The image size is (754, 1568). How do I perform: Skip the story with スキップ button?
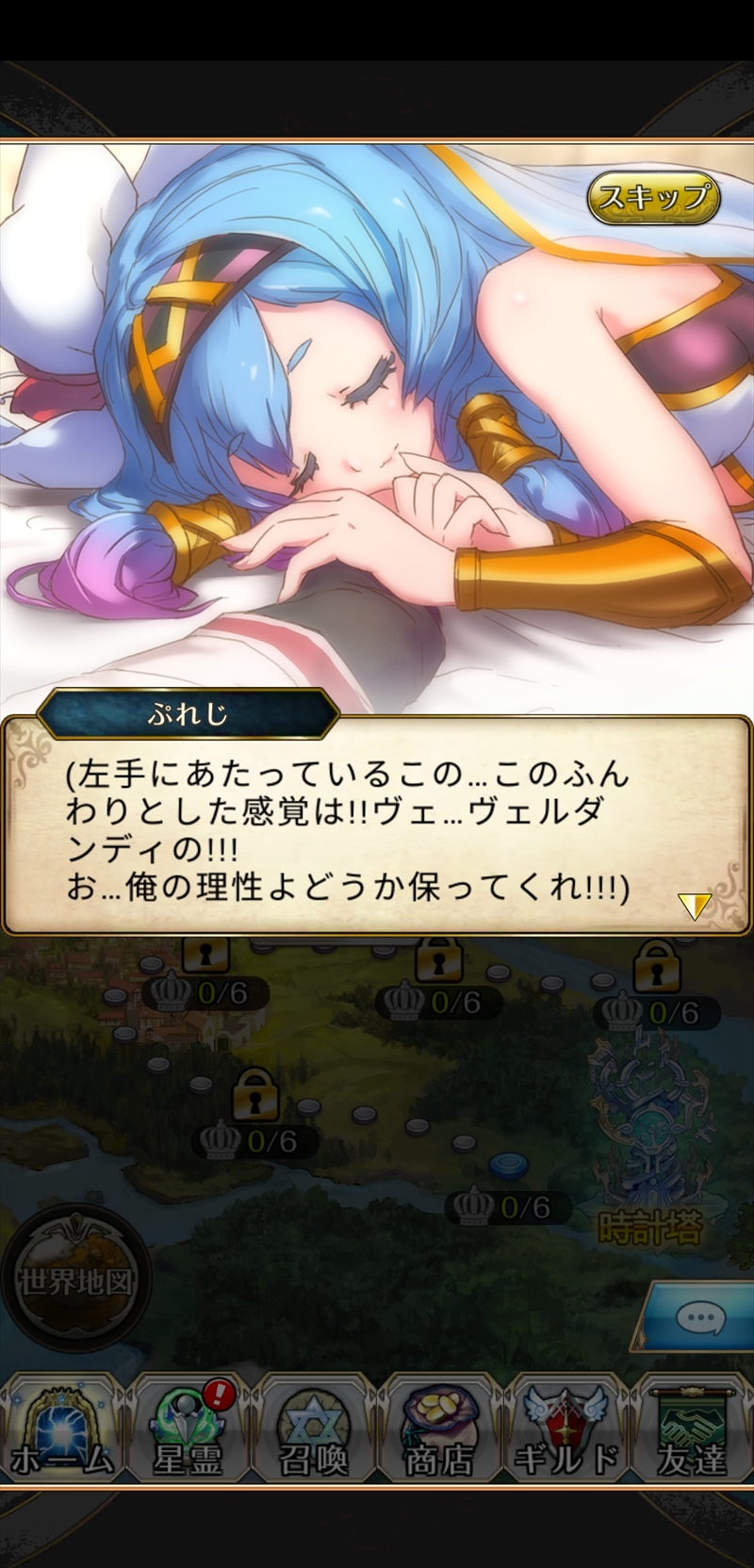(653, 198)
